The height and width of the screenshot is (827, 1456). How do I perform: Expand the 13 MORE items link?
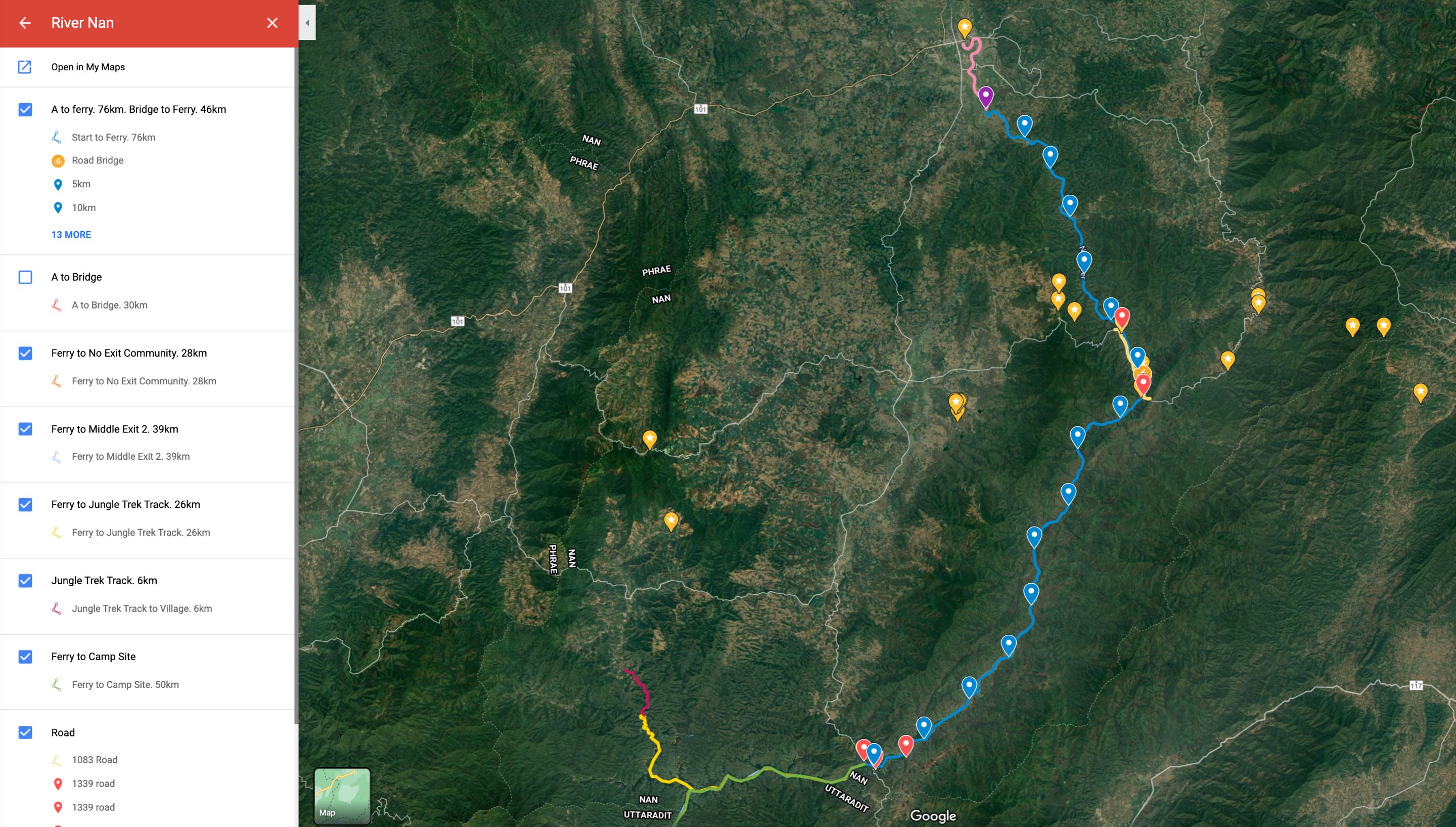click(x=71, y=235)
